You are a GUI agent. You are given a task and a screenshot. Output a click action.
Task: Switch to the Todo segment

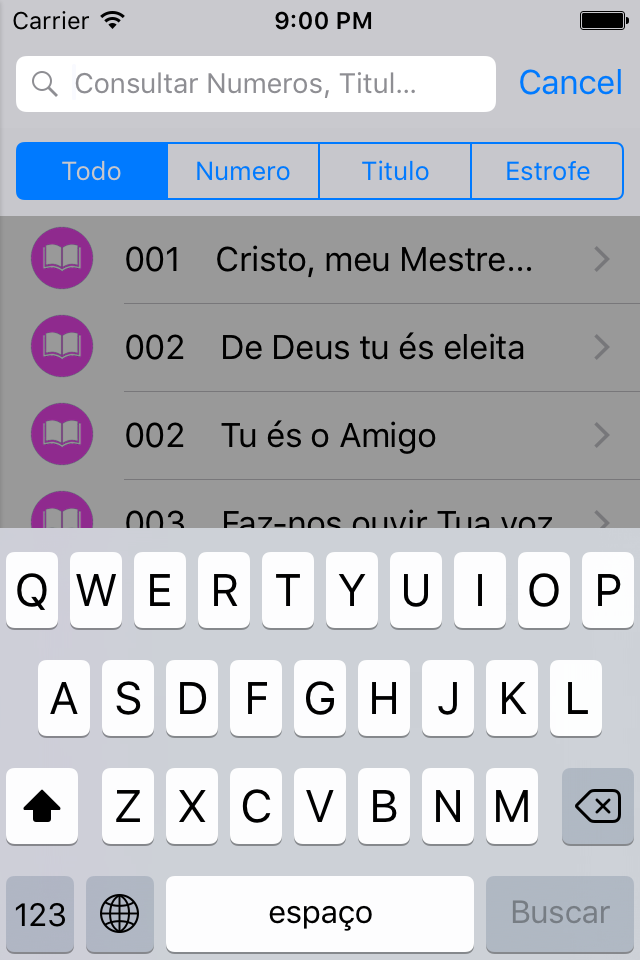click(x=92, y=171)
